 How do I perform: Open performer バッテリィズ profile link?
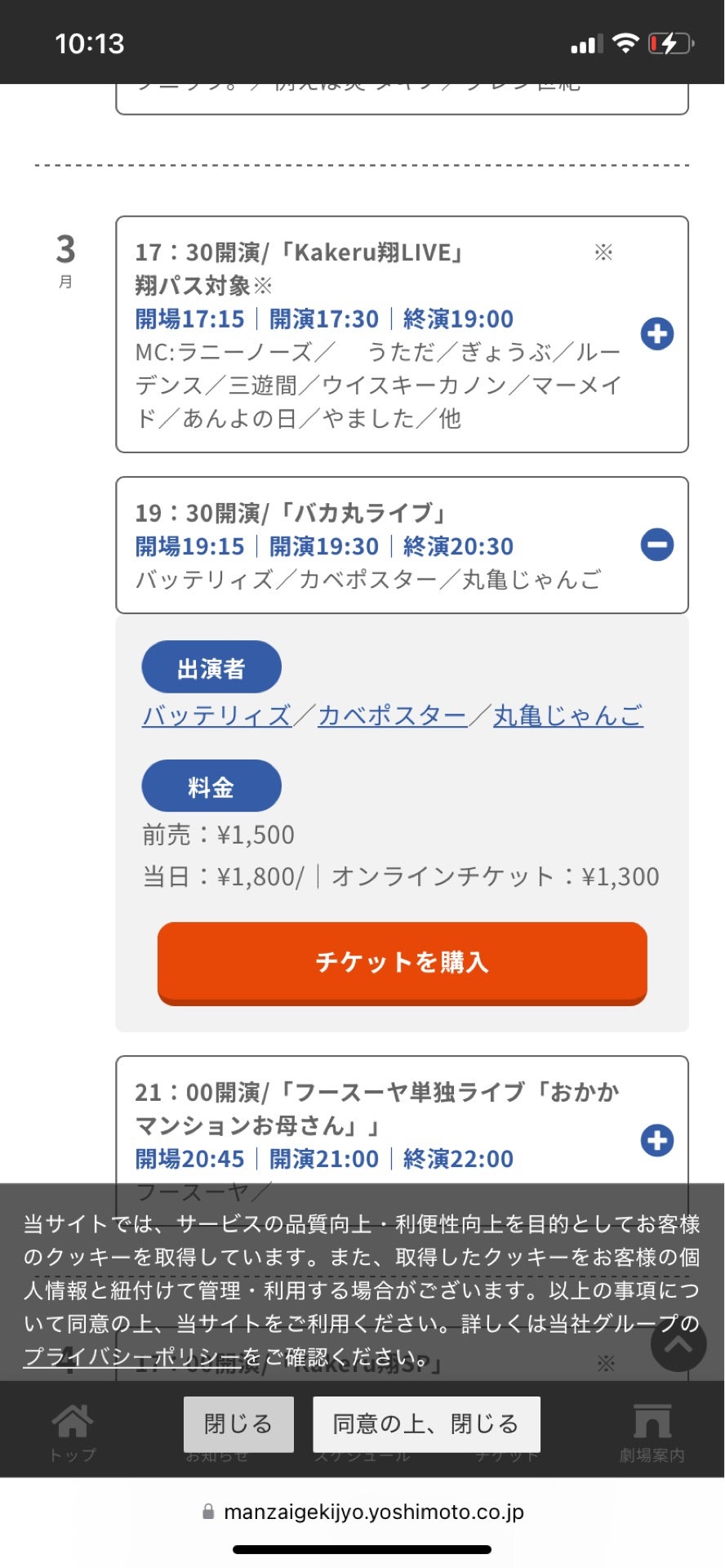tap(216, 716)
